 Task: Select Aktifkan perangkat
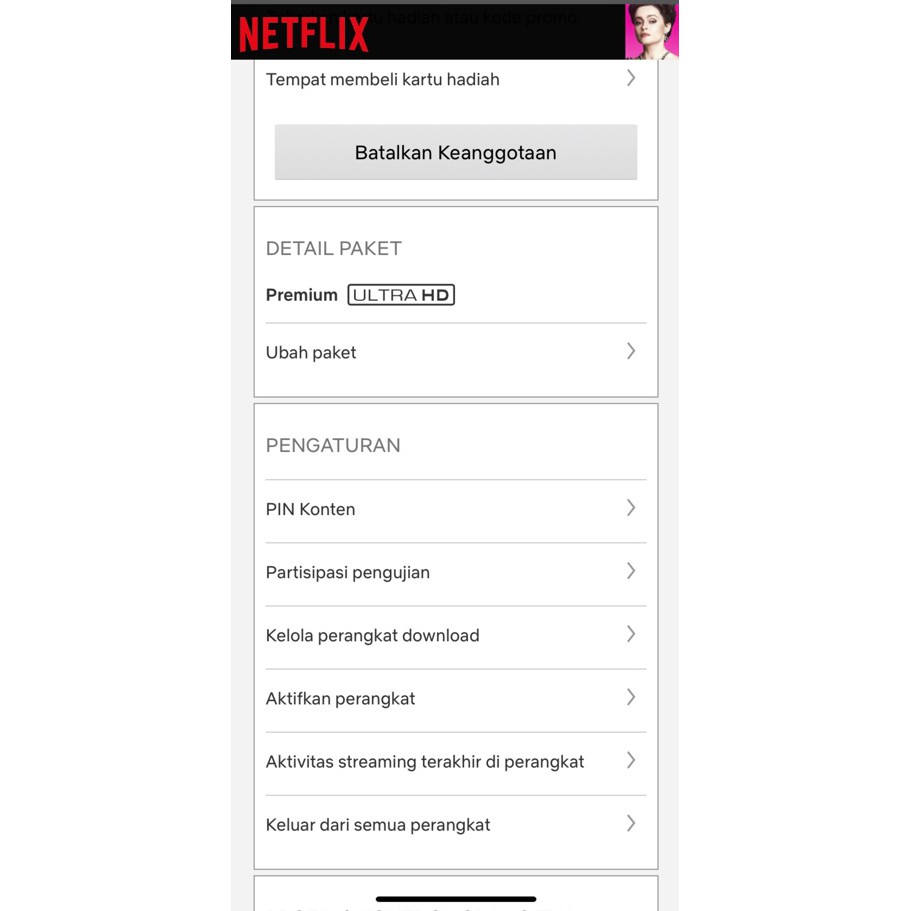tap(456, 698)
